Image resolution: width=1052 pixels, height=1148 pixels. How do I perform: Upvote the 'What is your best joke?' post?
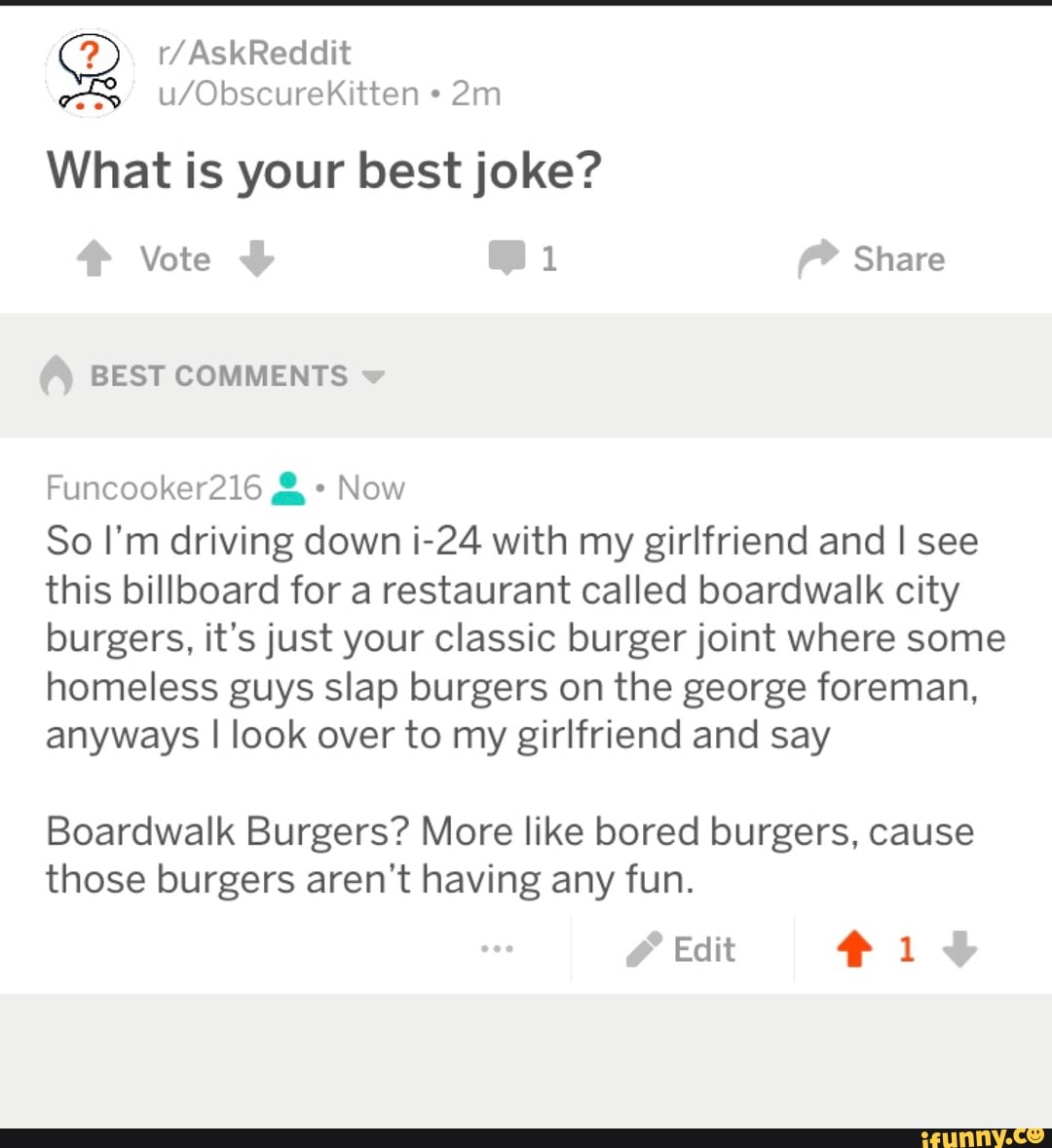tap(94, 259)
